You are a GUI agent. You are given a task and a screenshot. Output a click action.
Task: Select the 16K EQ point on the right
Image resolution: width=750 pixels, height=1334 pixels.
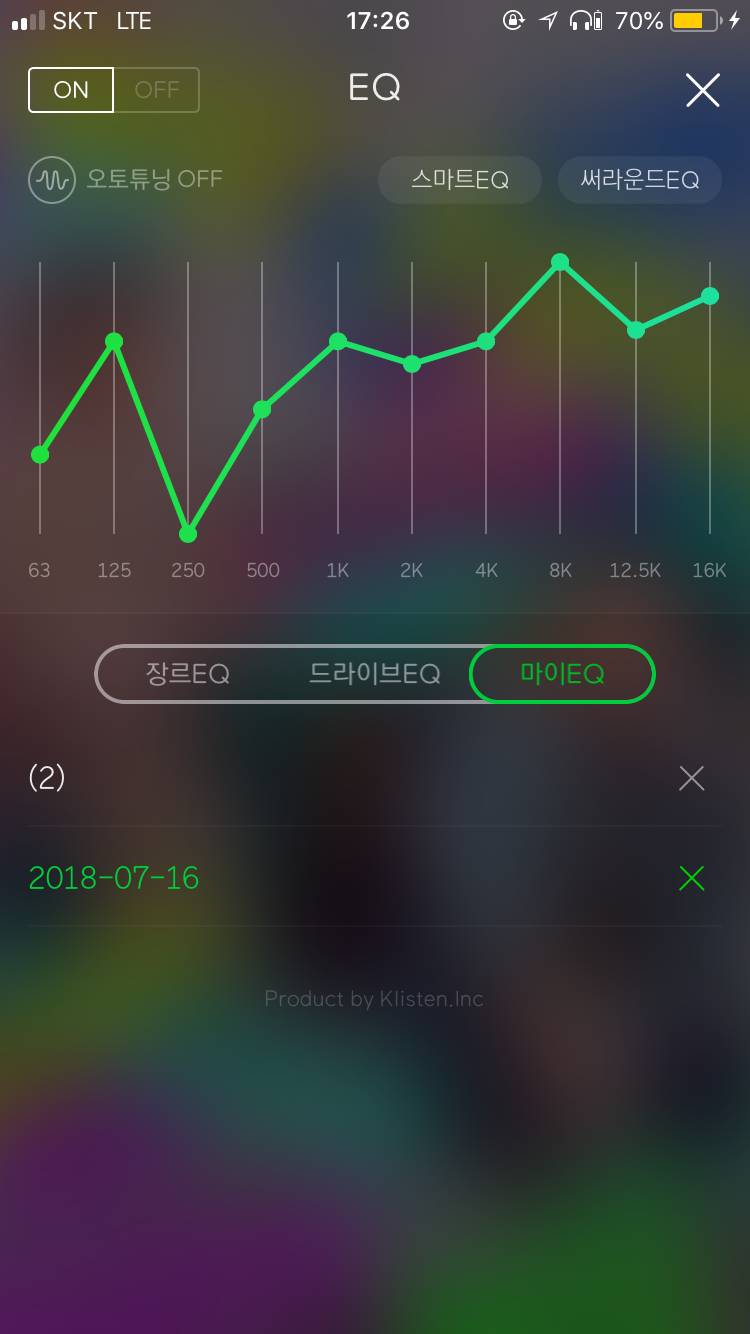(709, 295)
